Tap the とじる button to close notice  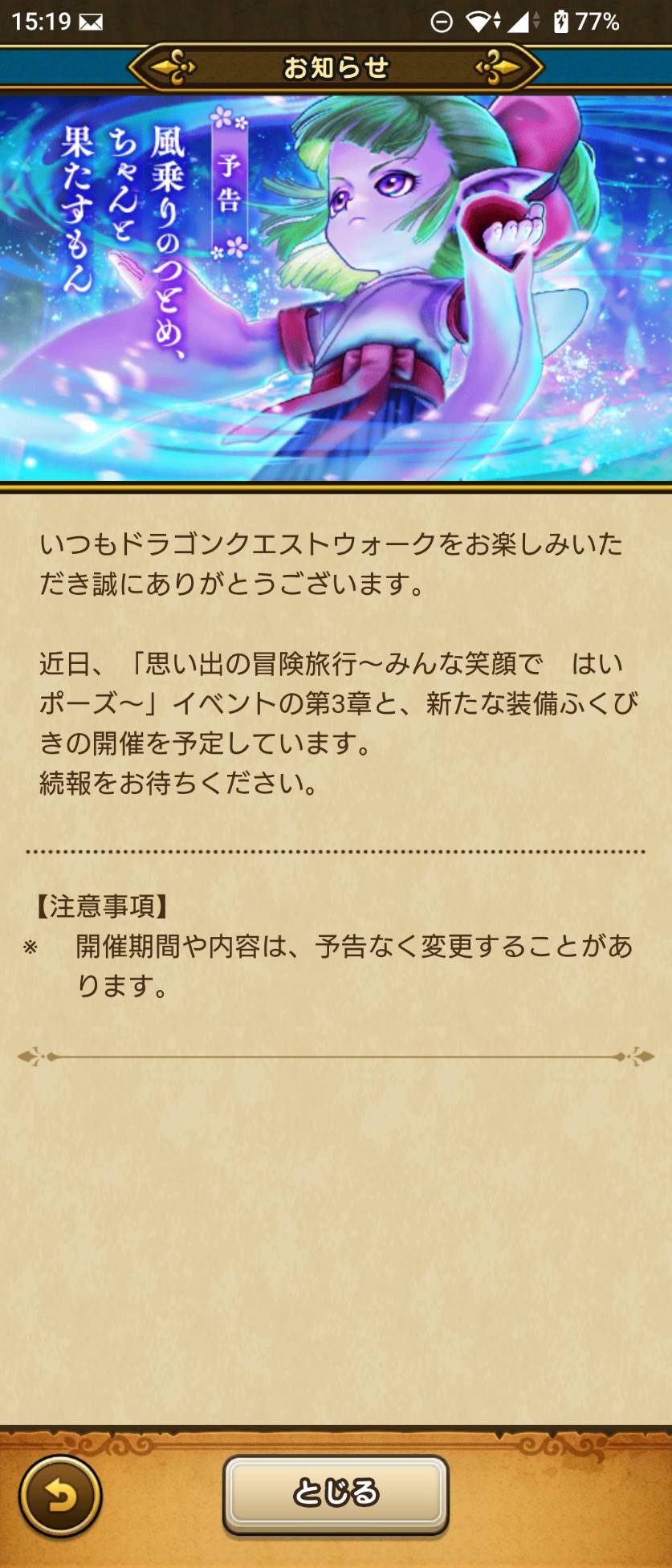coord(336,1493)
